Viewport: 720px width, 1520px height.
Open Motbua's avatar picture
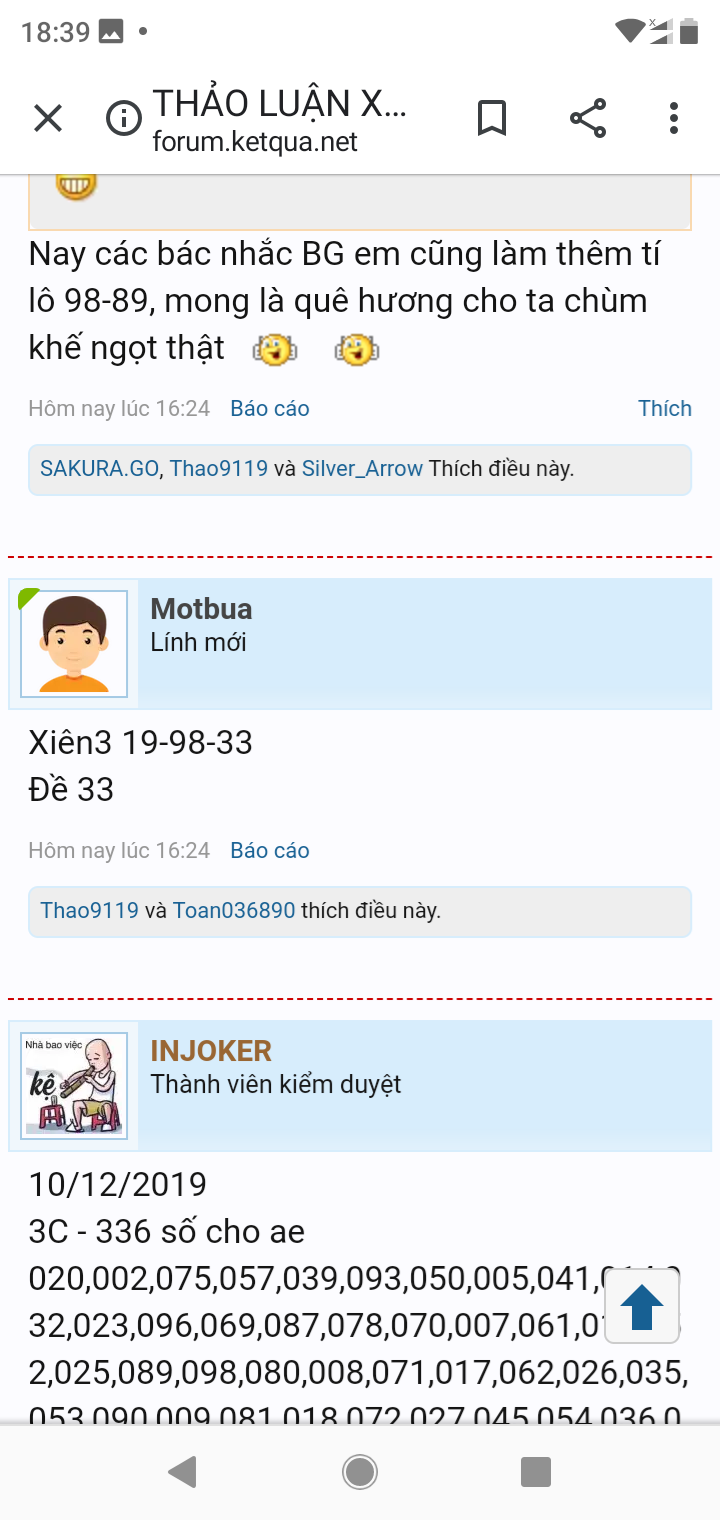[74, 644]
